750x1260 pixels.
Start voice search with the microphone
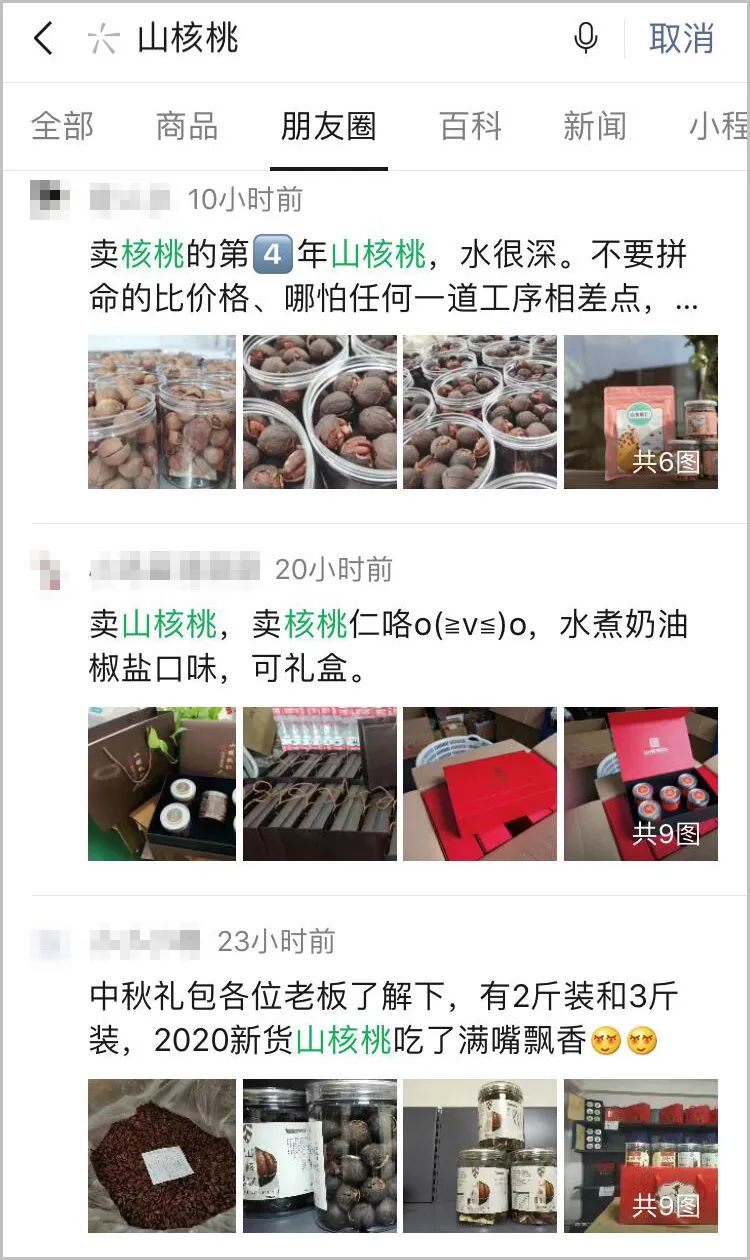(x=586, y=39)
